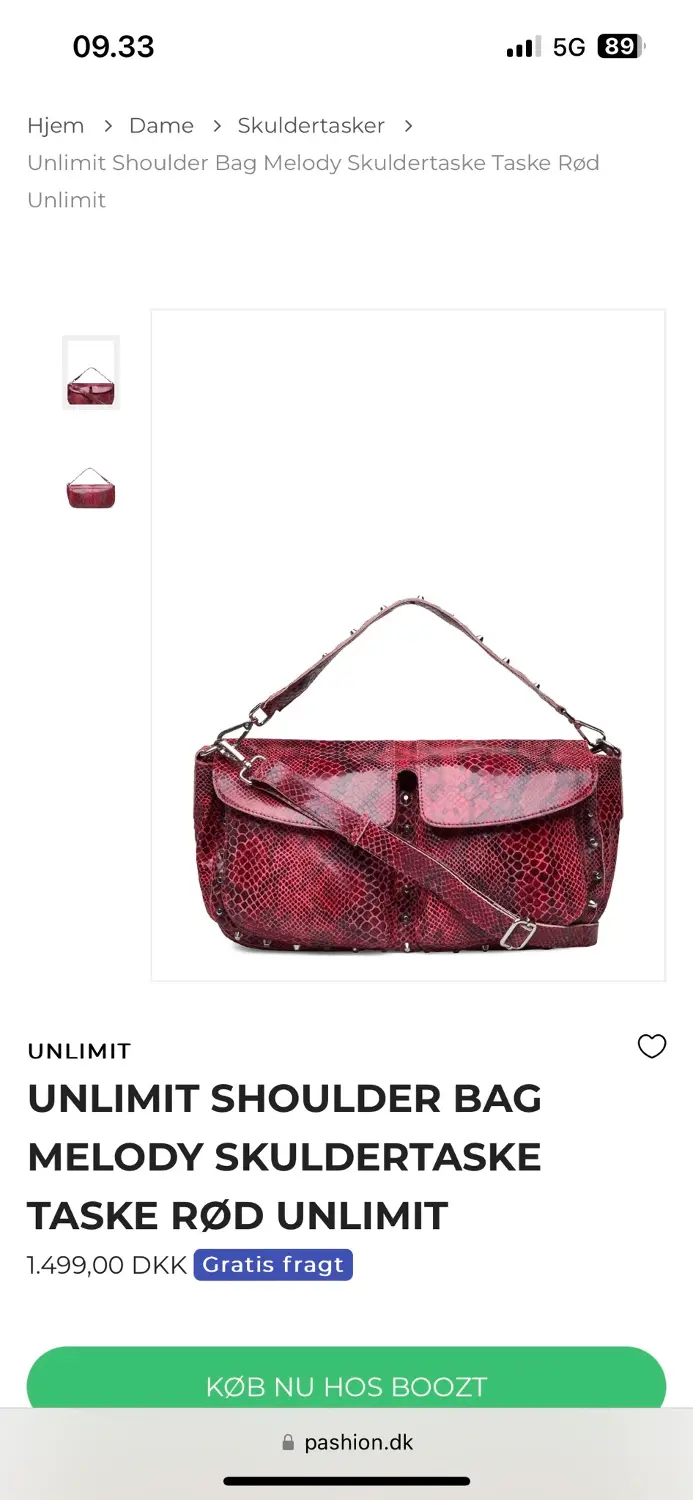The image size is (693, 1500).
Task: Select the first bag thumbnail
Action: 91,373
